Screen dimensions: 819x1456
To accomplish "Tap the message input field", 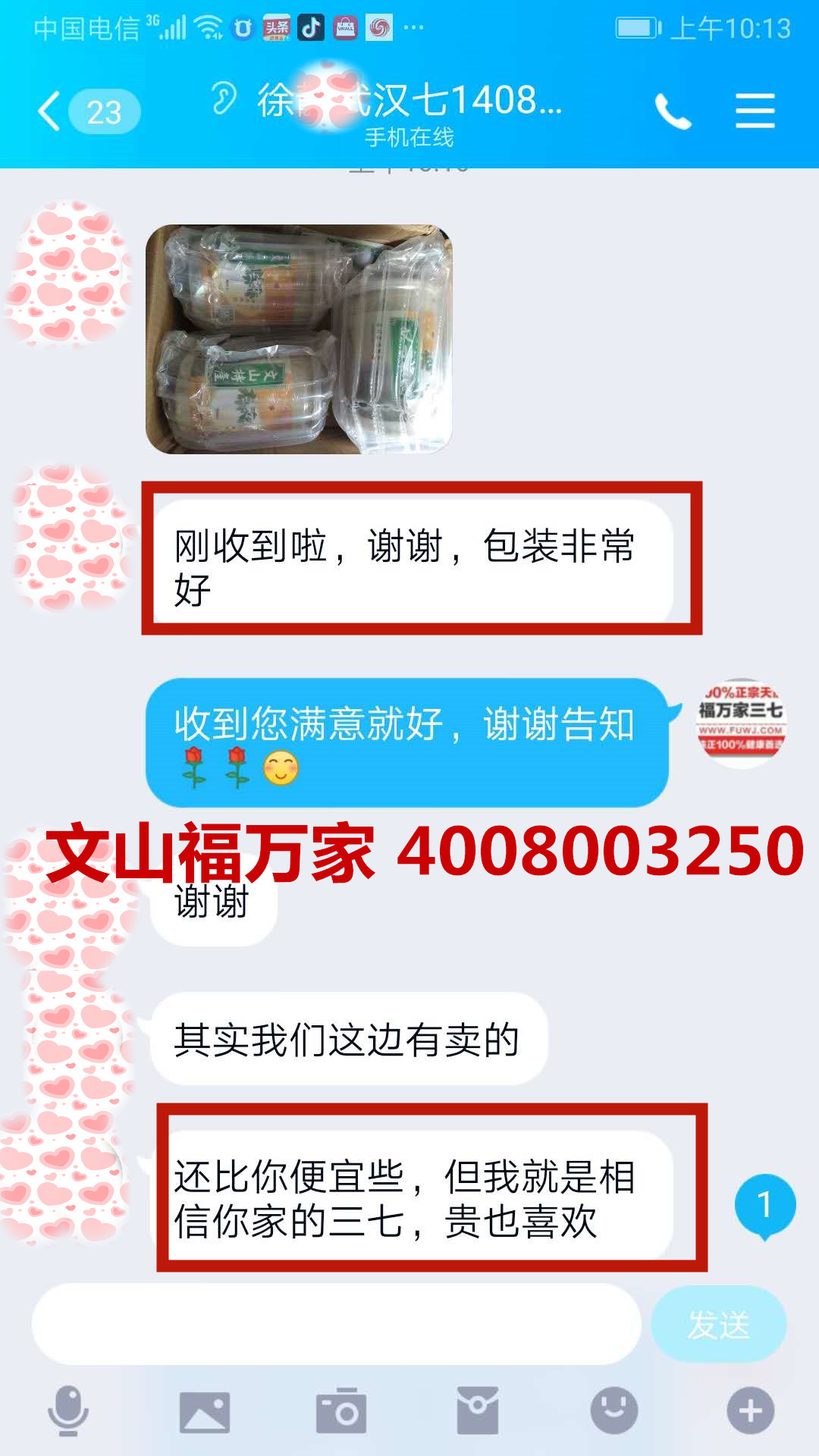I will 336,1324.
